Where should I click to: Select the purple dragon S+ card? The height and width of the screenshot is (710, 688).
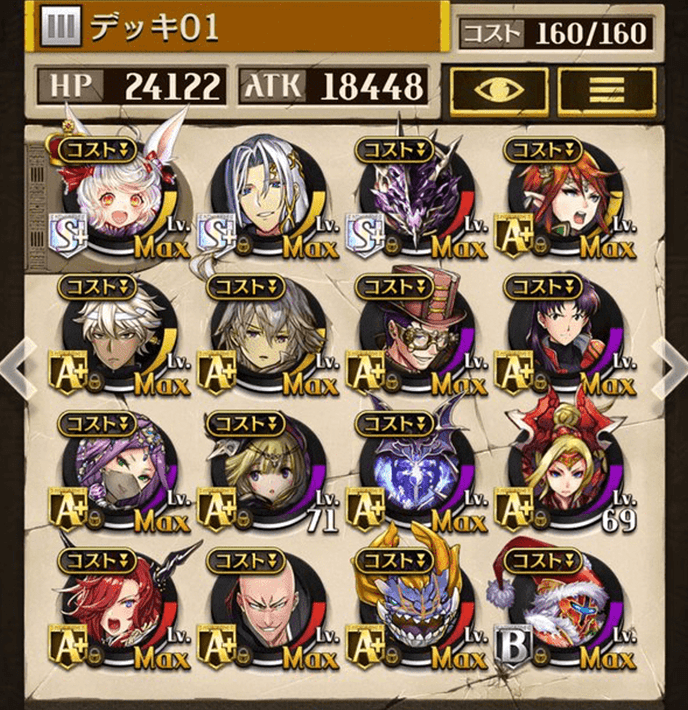(x=412, y=200)
